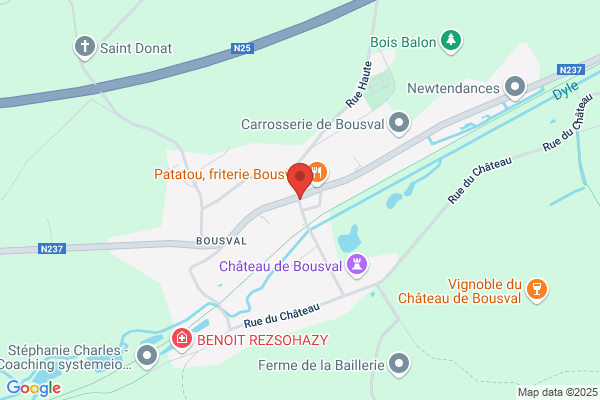Select the Bois Balon park marker
This screenshot has height=400, width=600.
(x=451, y=41)
